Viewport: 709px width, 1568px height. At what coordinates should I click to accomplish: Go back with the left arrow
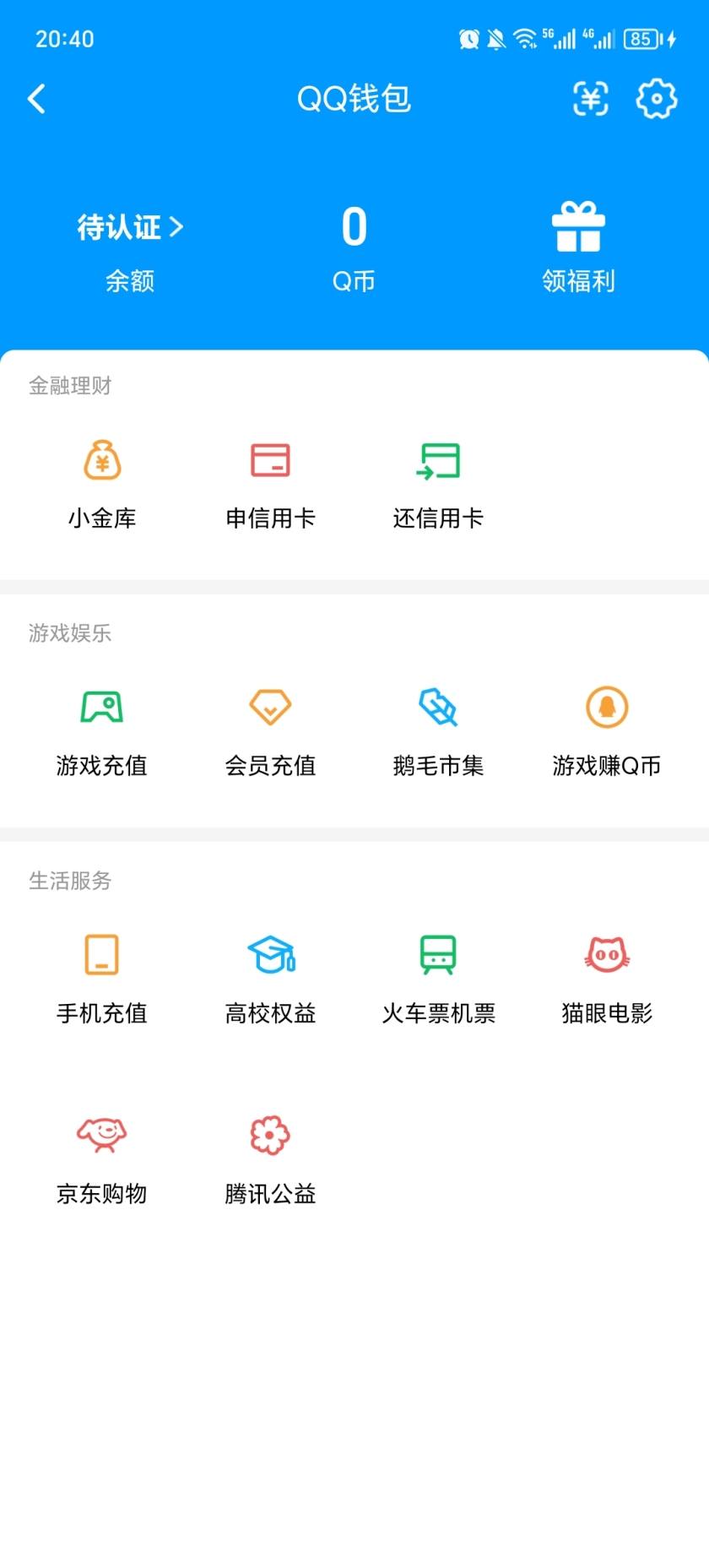[35, 99]
